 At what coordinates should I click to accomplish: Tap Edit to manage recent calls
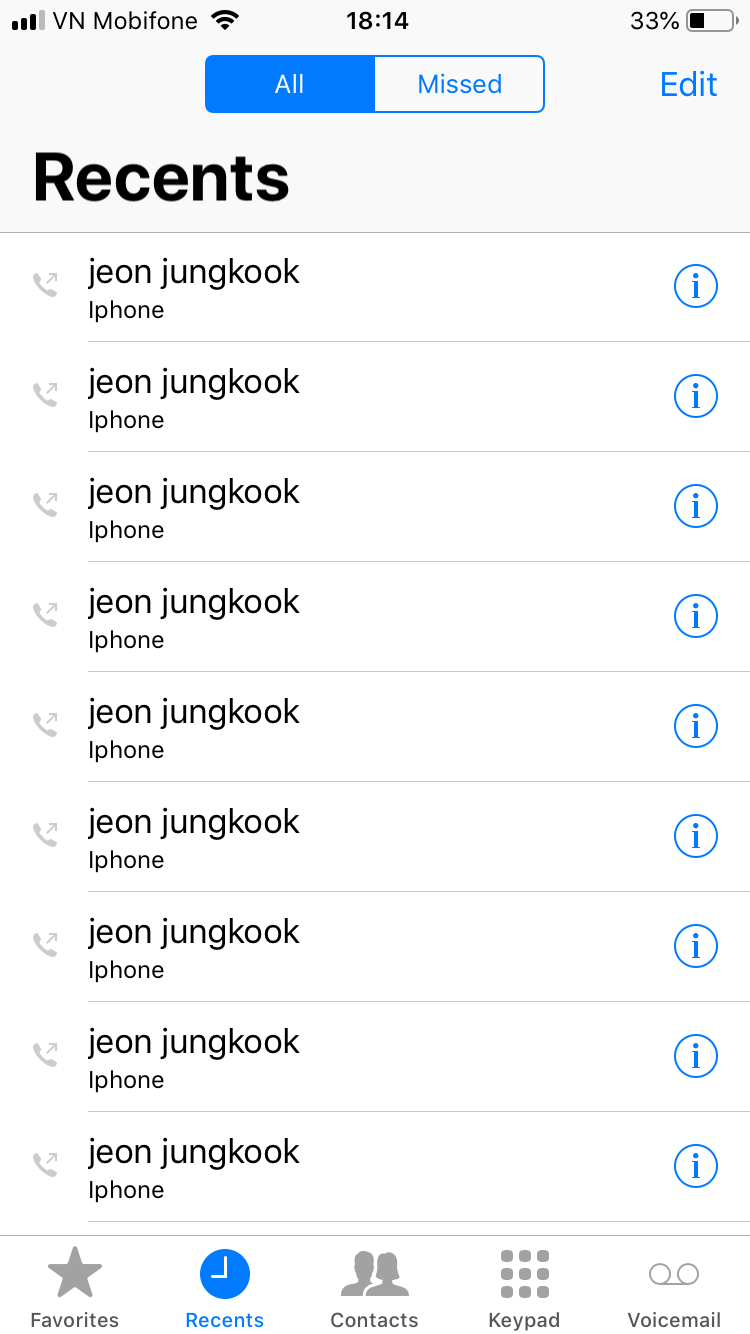coord(689,84)
